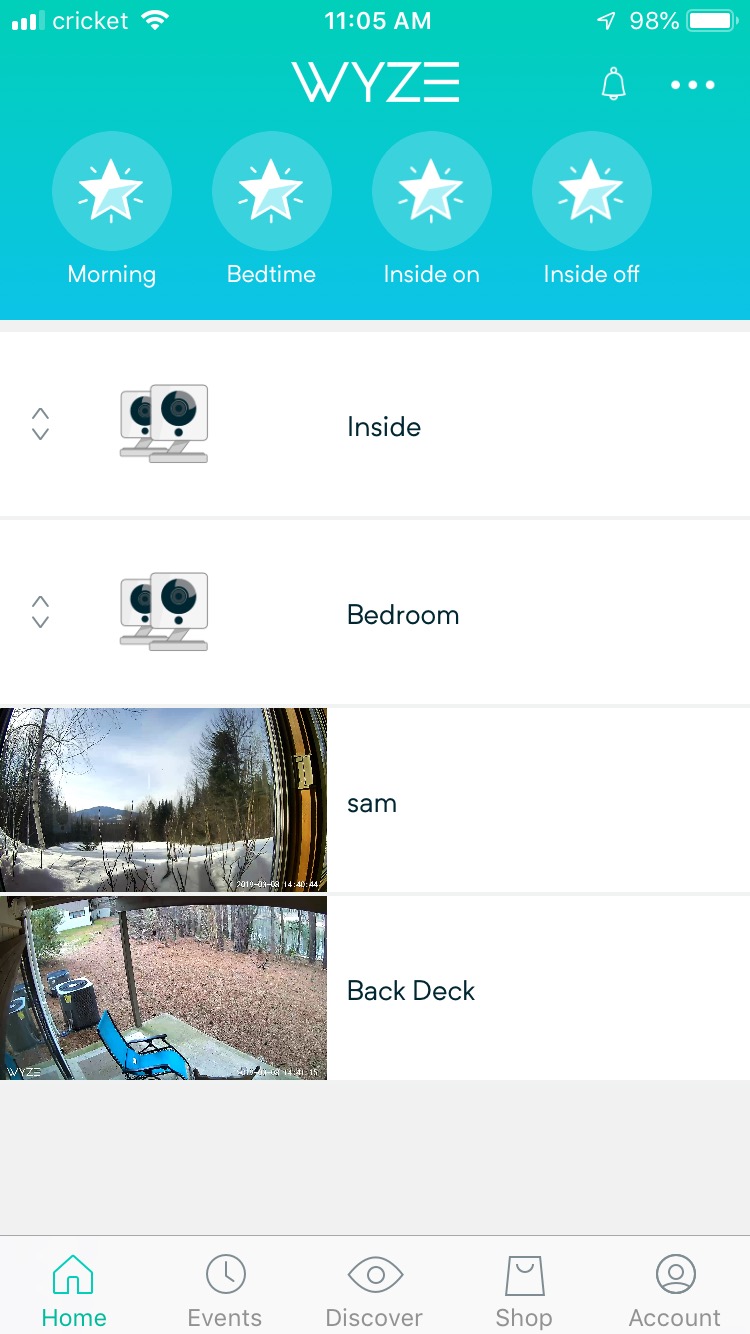Screen dimensions: 750x1334
Task: Expand the Bedroom camera group
Action: click(x=40, y=612)
